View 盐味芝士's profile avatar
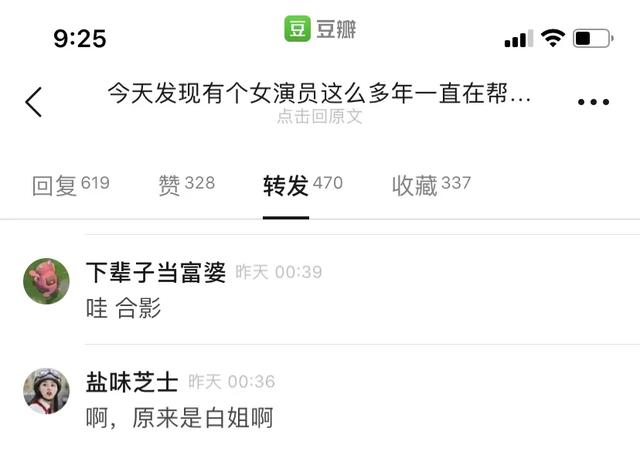Image resolution: width=640 pixels, height=449 pixels. coord(46,391)
